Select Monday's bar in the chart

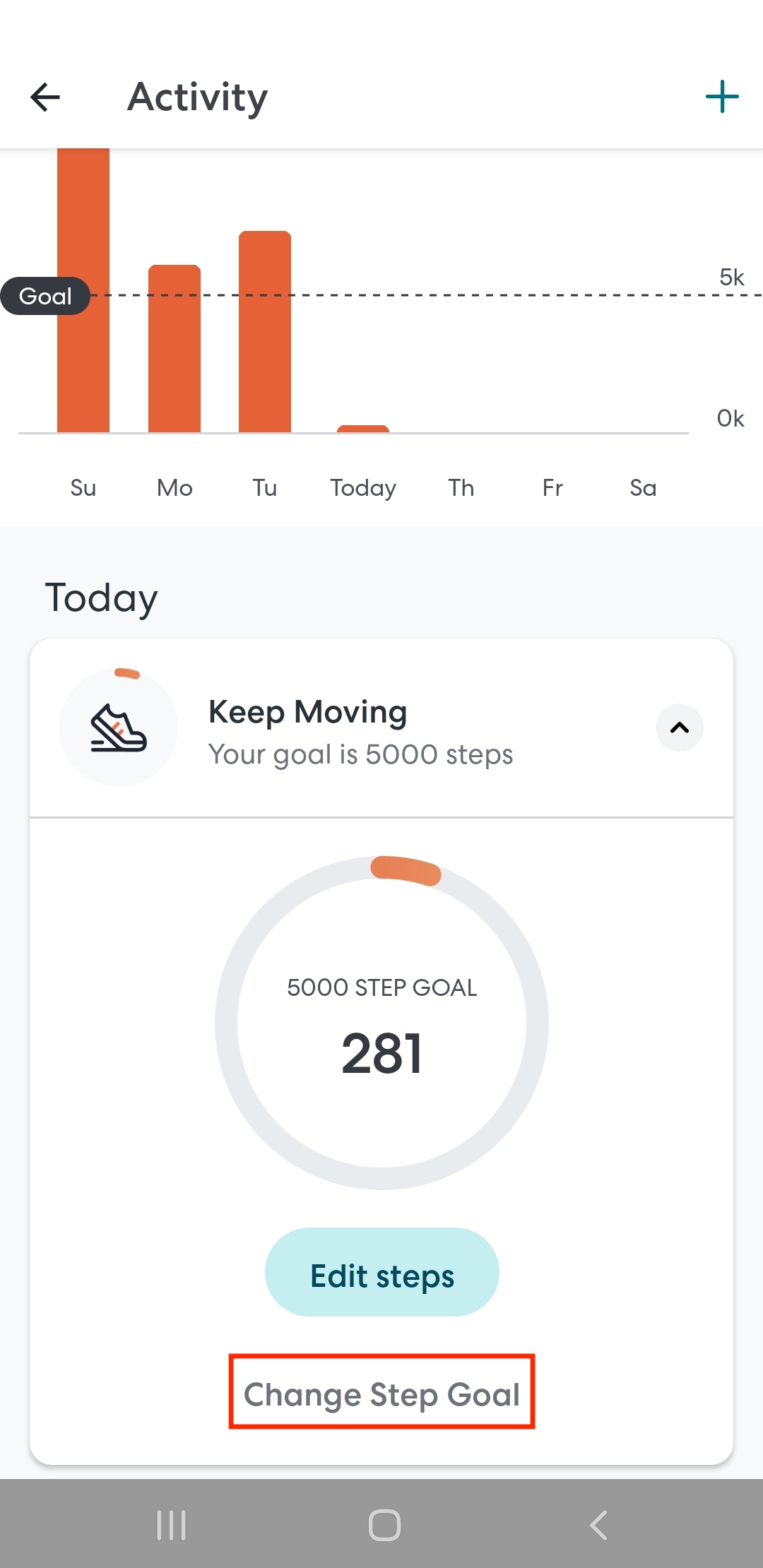pos(175,350)
